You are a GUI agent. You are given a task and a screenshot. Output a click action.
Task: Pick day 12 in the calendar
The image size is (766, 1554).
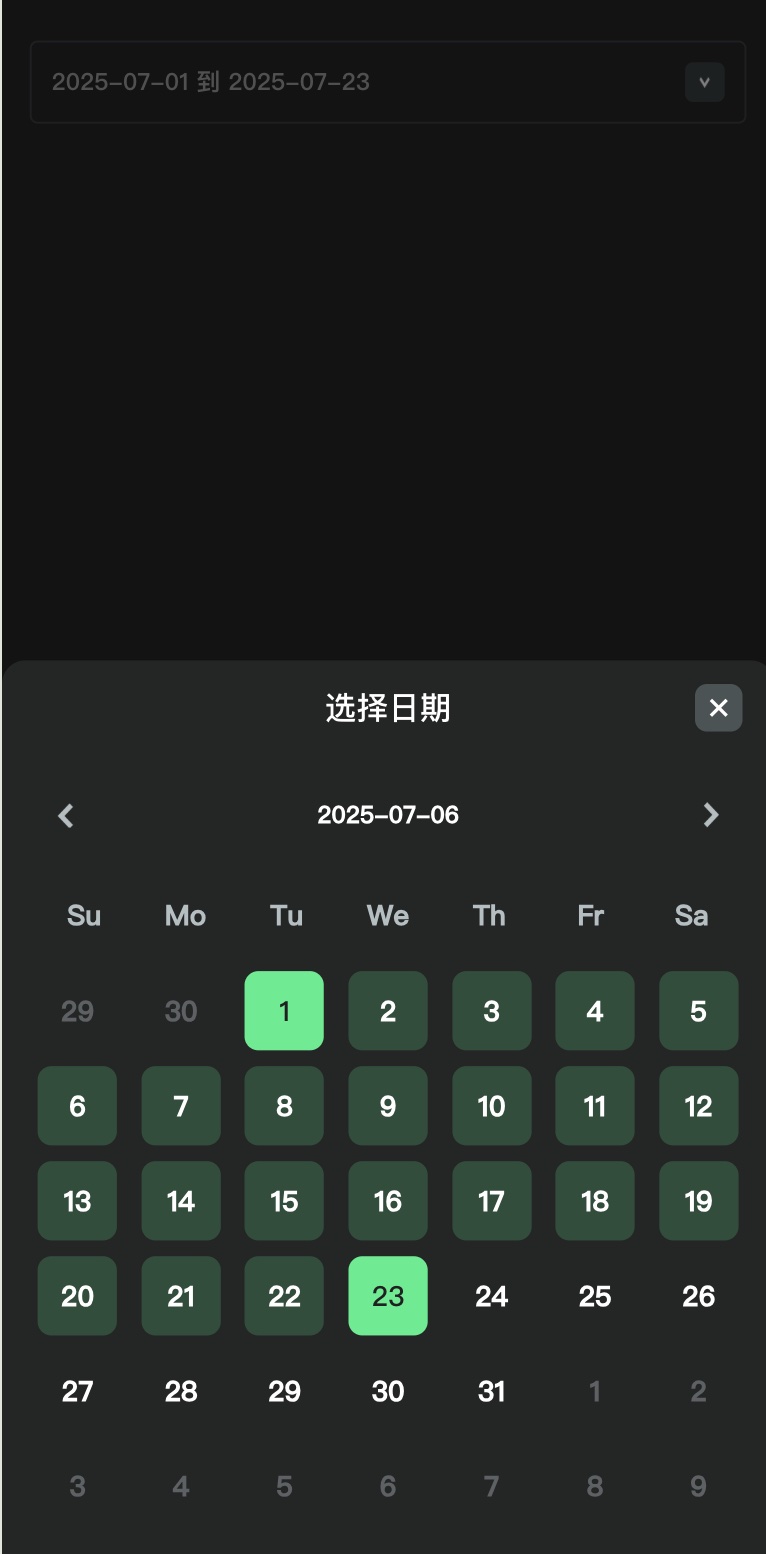tap(698, 1106)
